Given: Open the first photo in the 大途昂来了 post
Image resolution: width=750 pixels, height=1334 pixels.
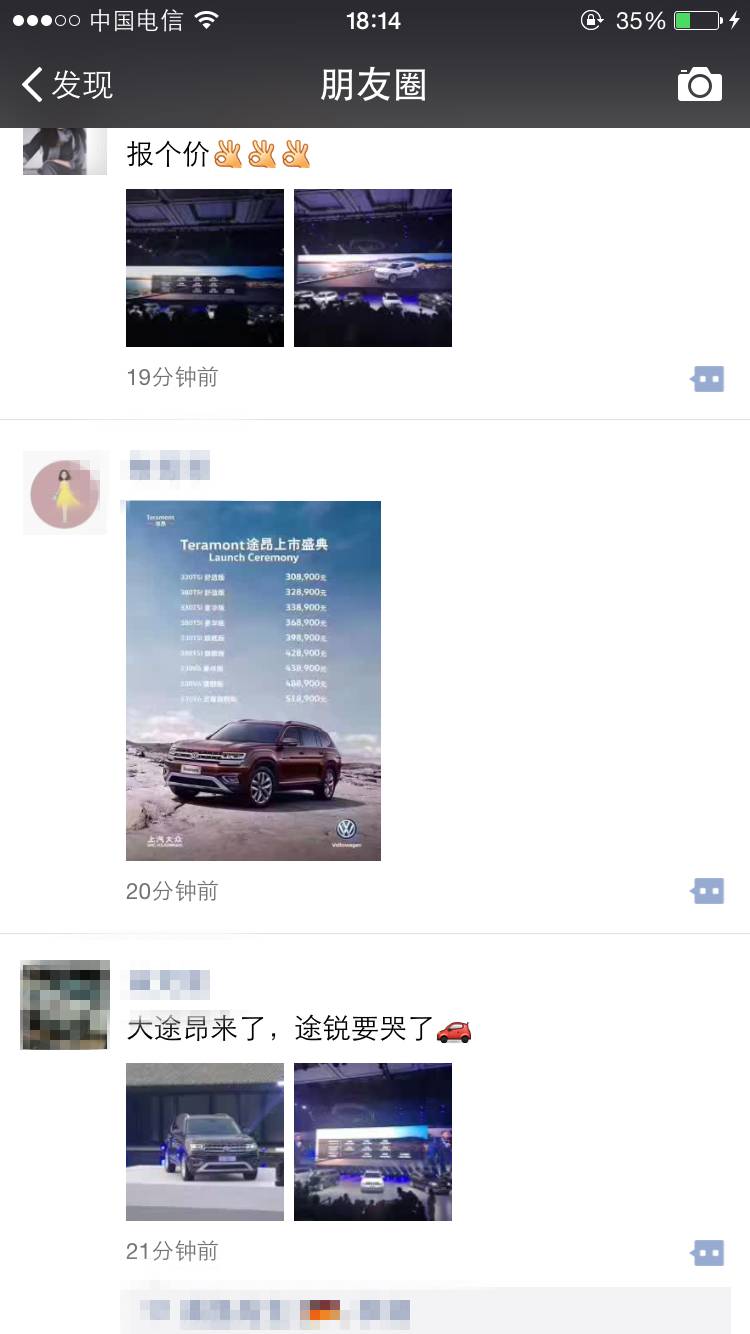Looking at the screenshot, I should pyautogui.click(x=205, y=1142).
